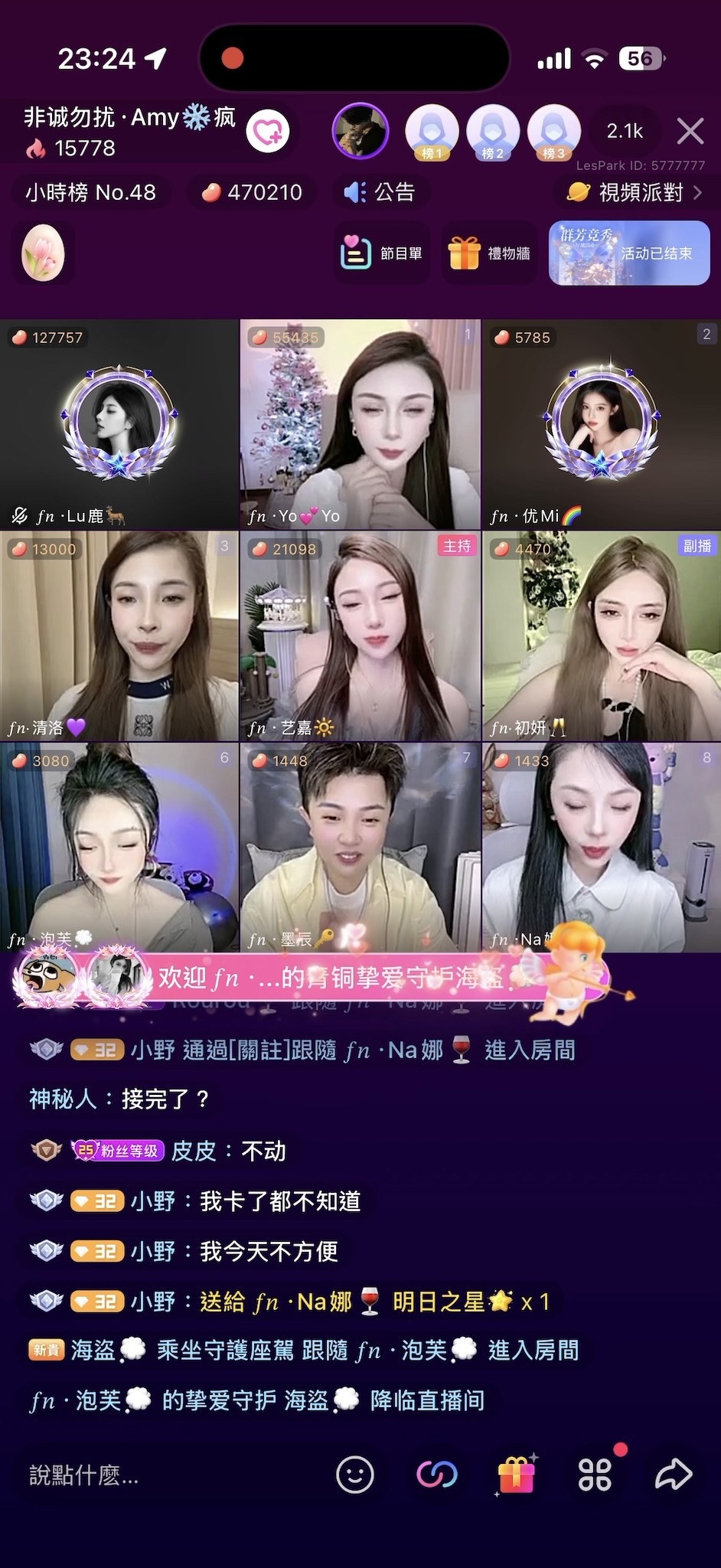This screenshot has width=721, height=1568.
Task: Open the 小時榜 No.48 ranking
Action: (x=90, y=192)
